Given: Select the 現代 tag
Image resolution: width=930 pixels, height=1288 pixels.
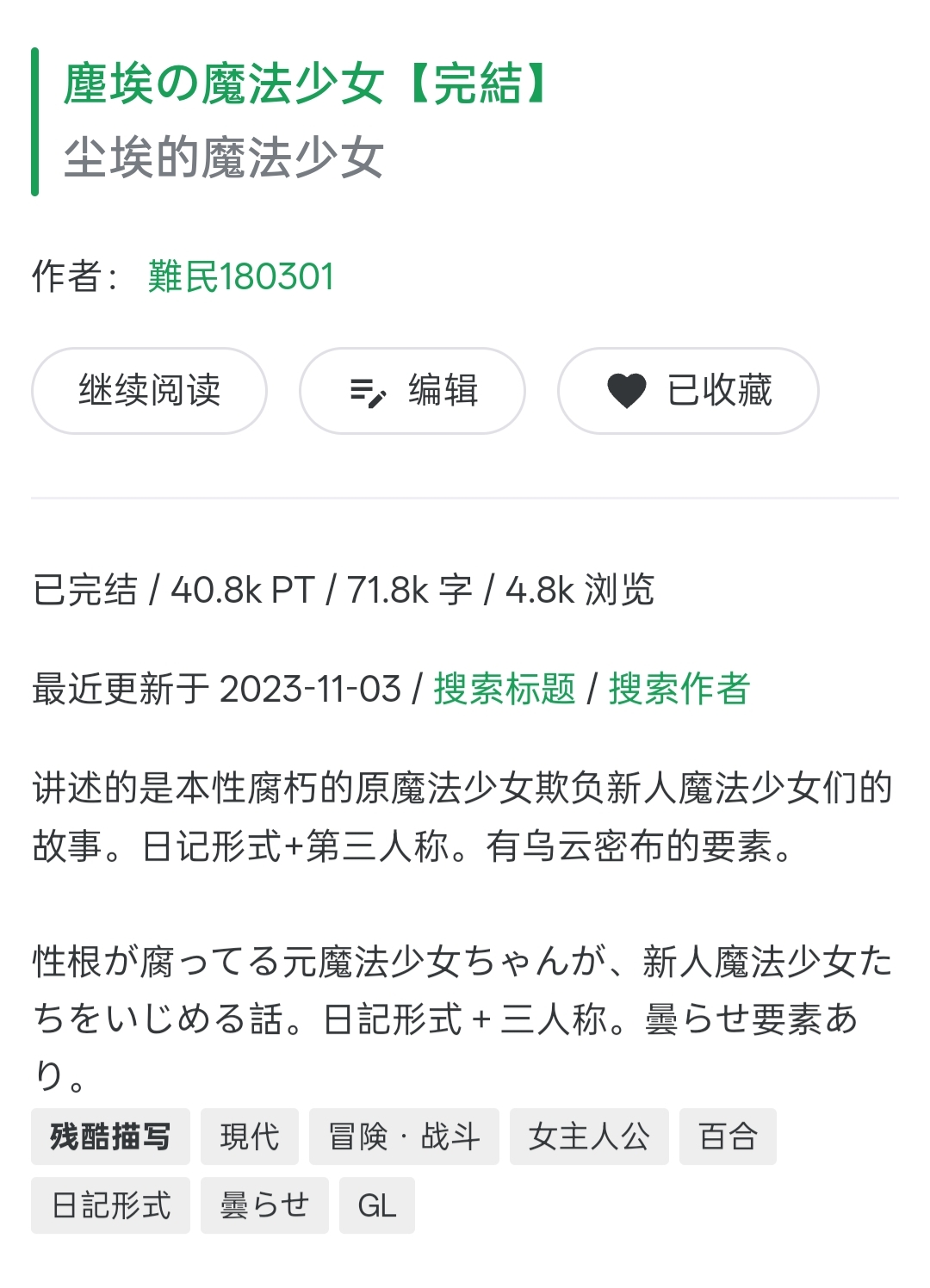Looking at the screenshot, I should tap(250, 1136).
